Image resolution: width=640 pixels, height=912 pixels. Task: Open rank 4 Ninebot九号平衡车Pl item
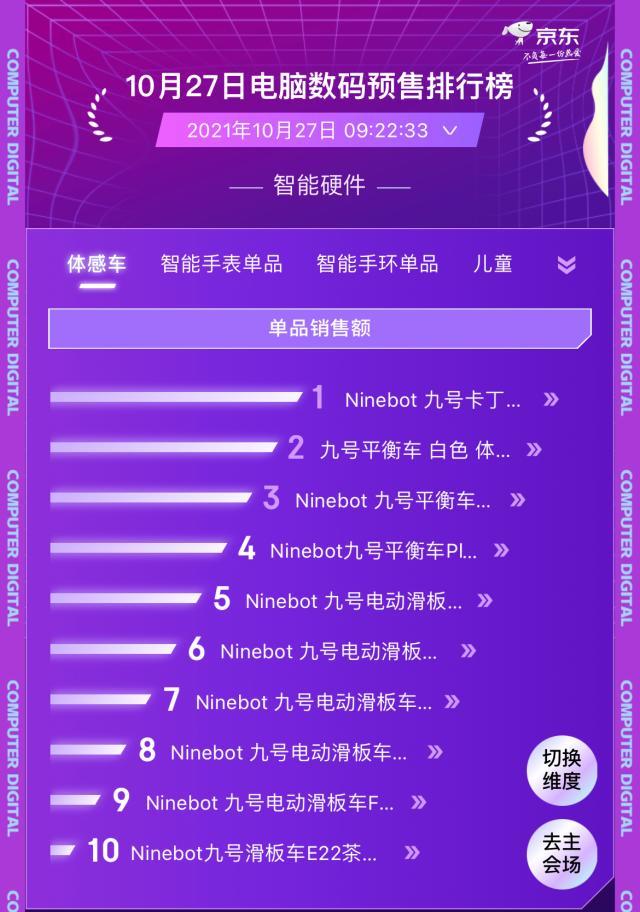[x=374, y=550]
